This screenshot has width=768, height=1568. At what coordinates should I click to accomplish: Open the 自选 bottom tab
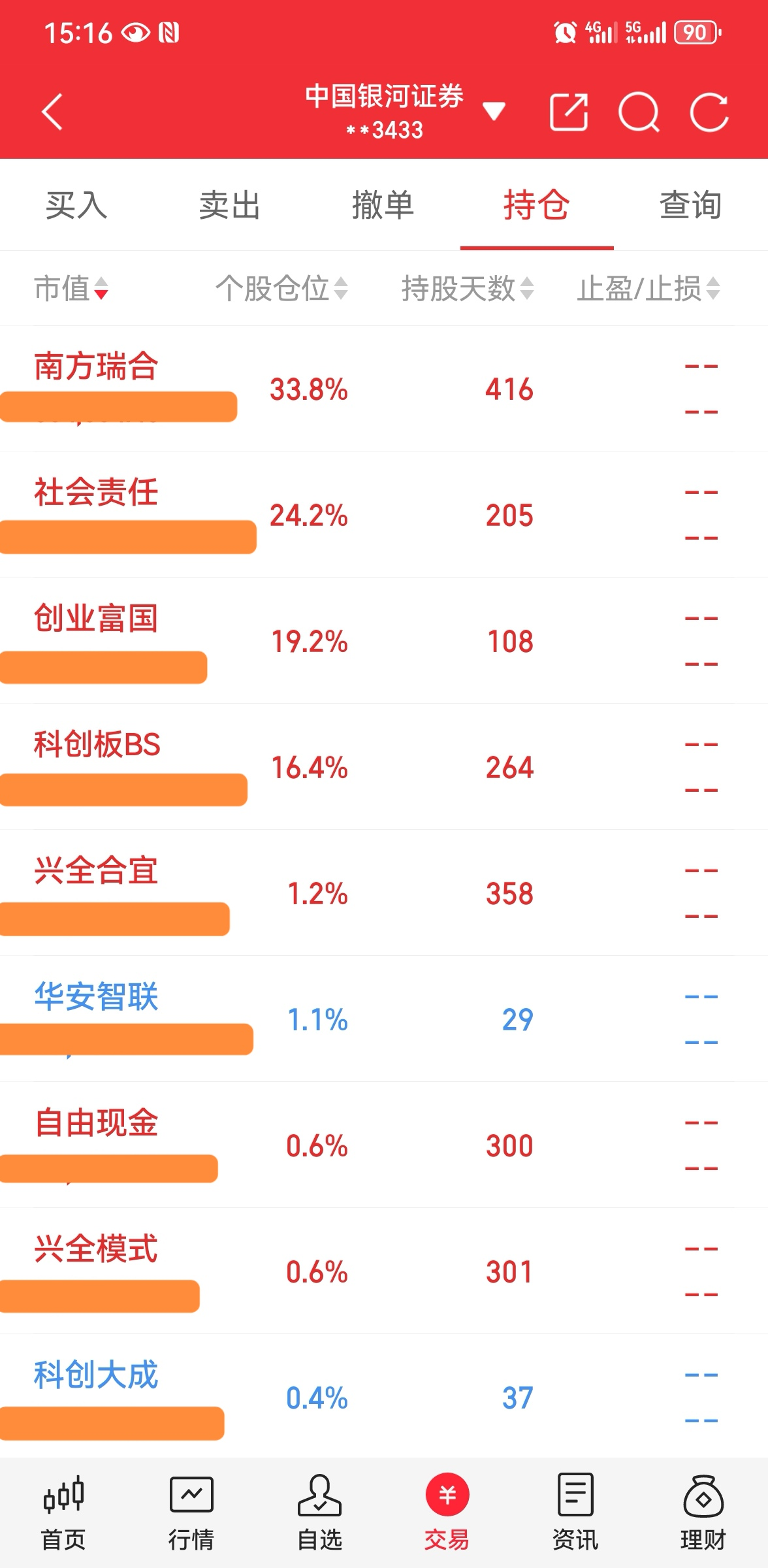point(319,1511)
